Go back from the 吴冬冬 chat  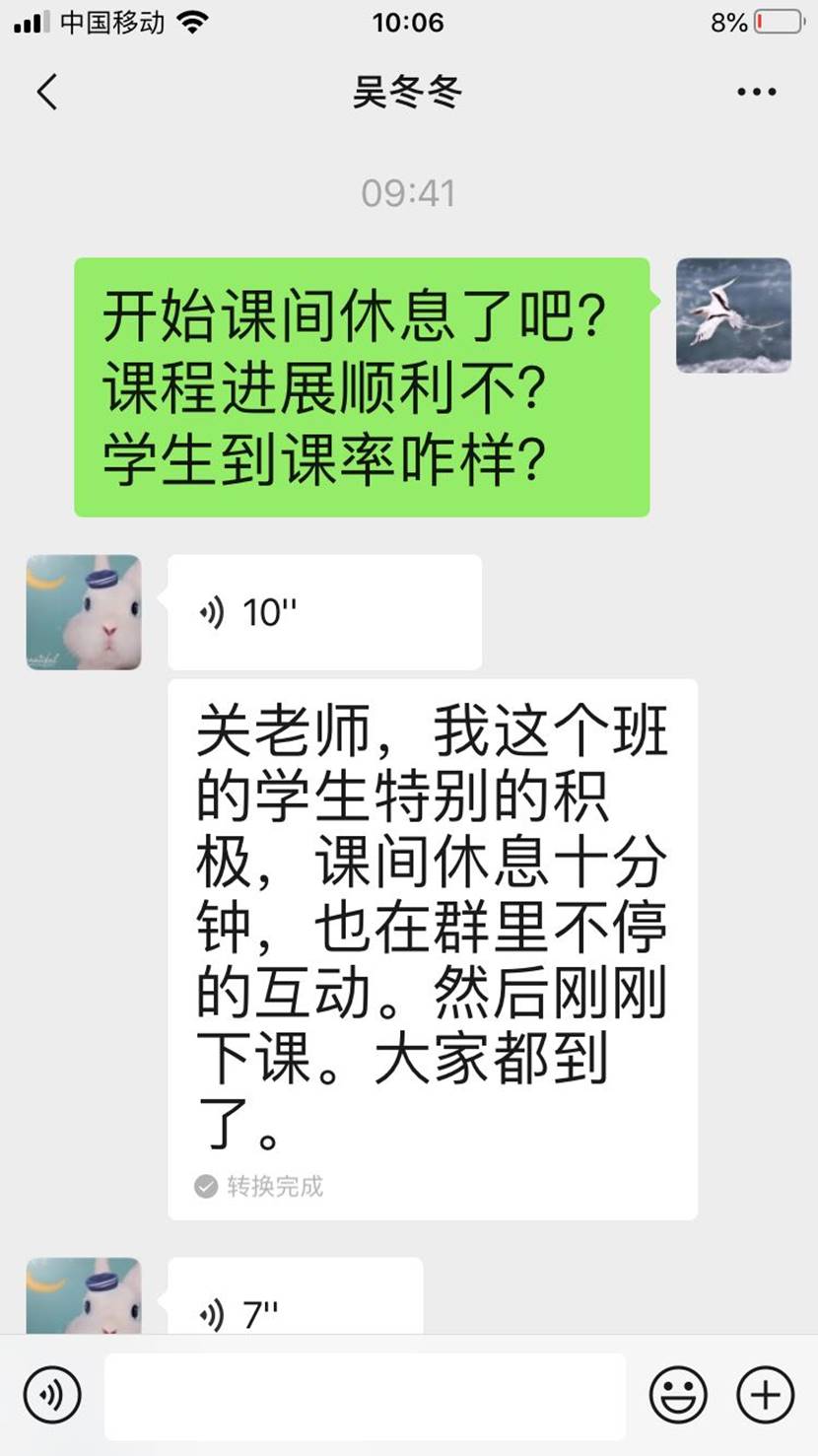47,92
